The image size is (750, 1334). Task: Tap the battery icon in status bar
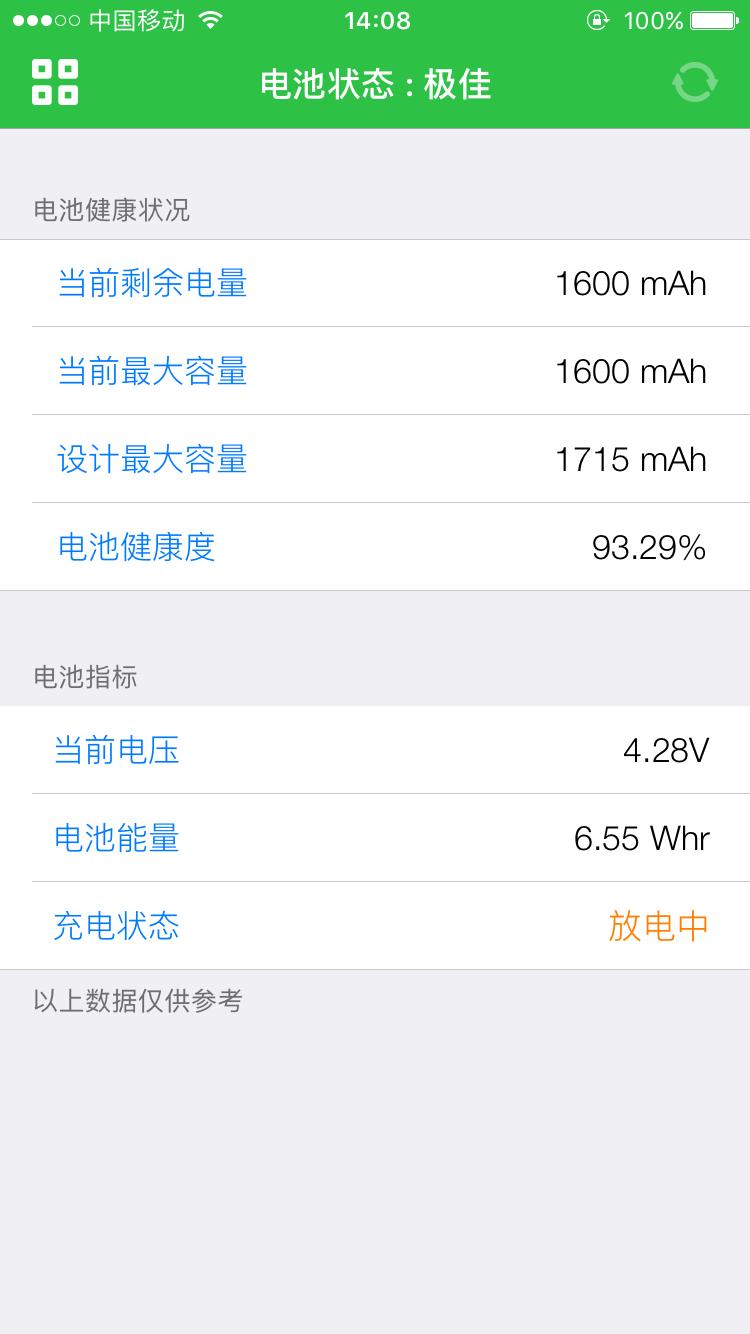[x=714, y=19]
